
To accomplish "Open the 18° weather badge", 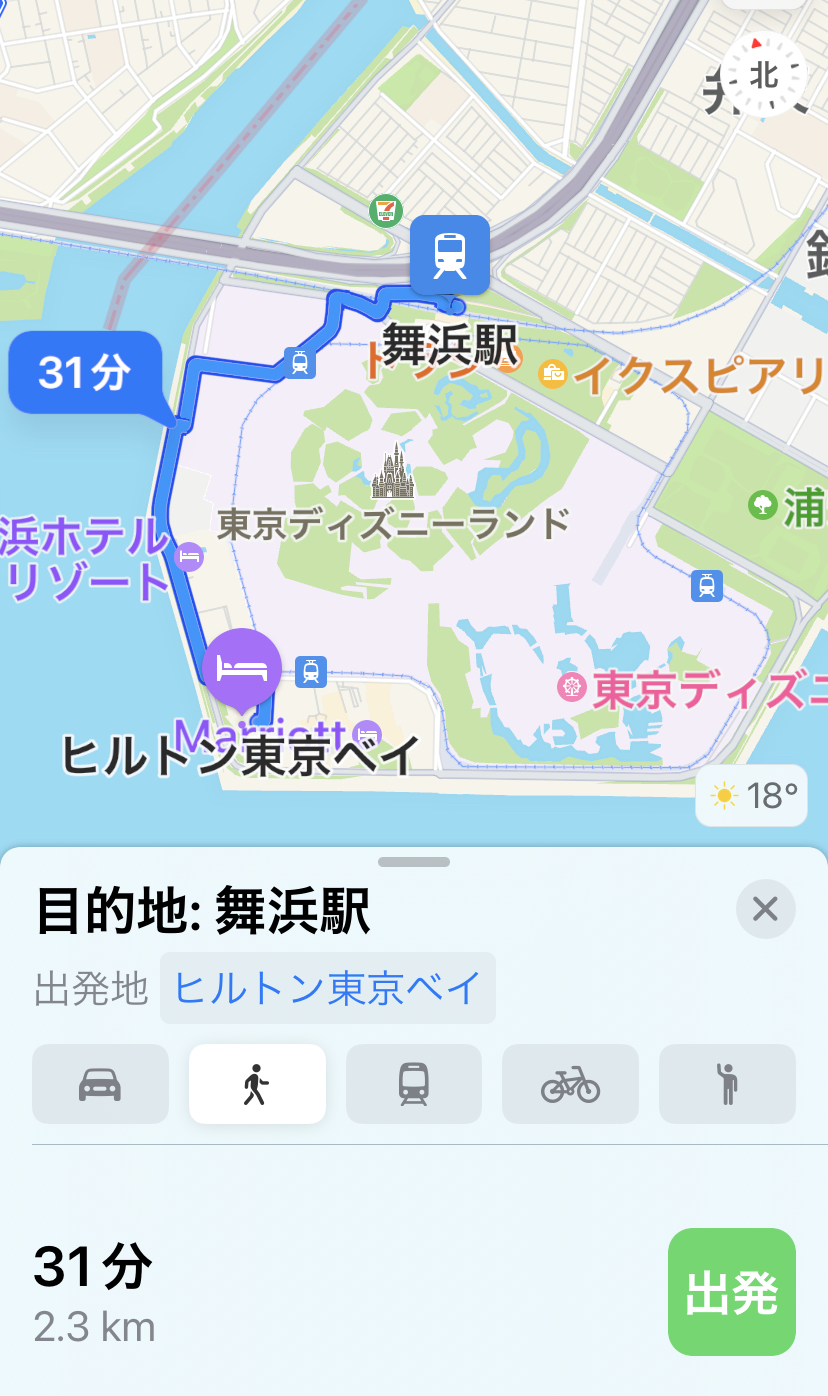I will pos(752,796).
